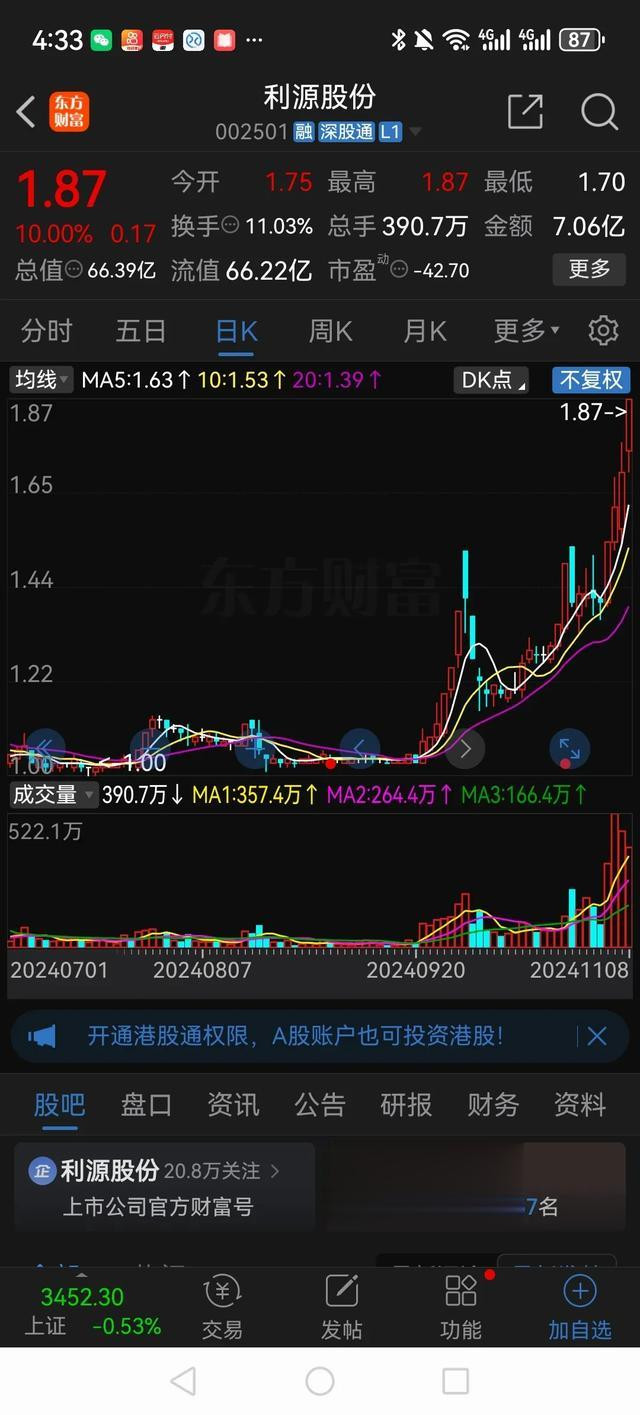Open the stock search
Viewport: 640px width, 1415px height.
pyautogui.click(x=599, y=112)
